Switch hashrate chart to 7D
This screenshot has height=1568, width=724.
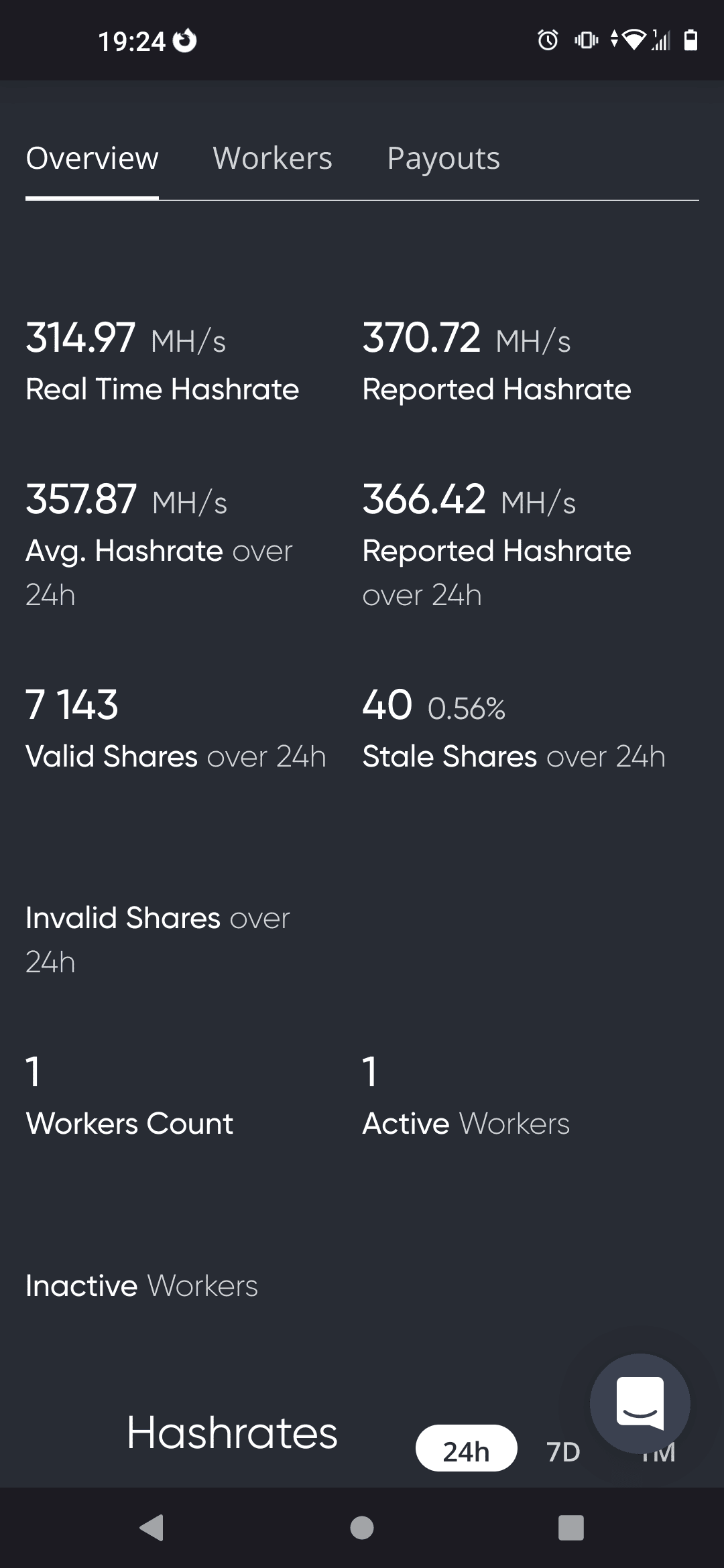pyautogui.click(x=563, y=1452)
